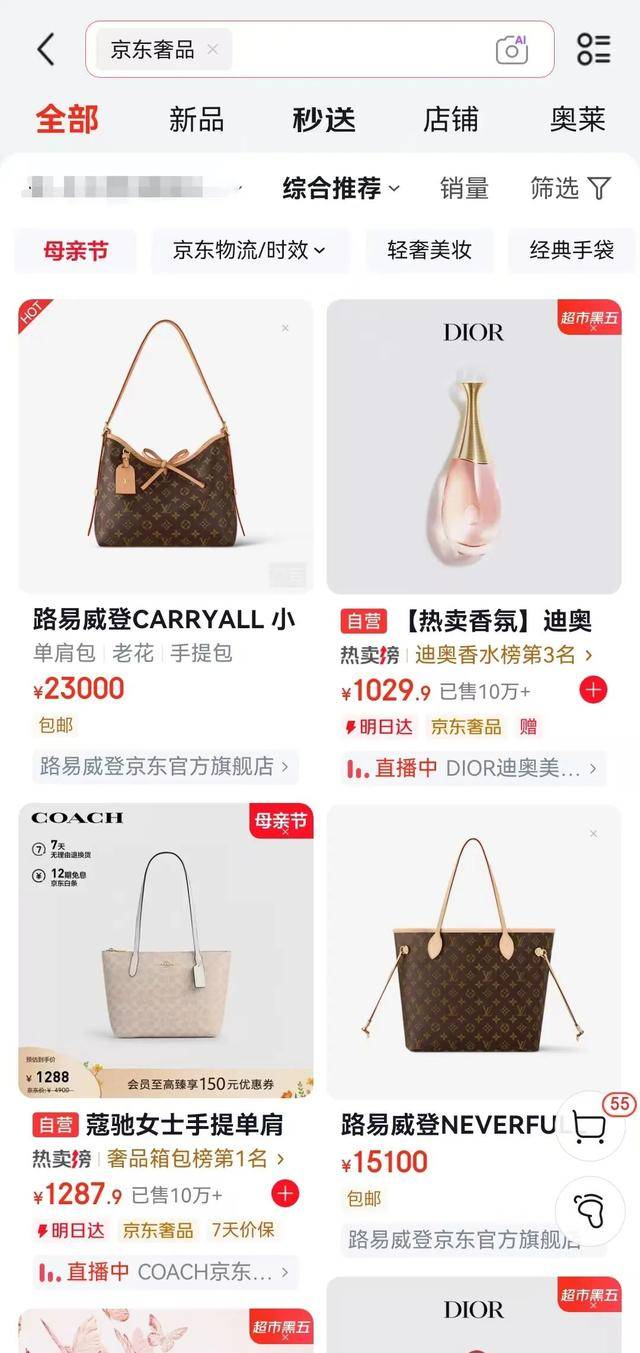The image size is (640, 1353).
Task: Select the 经典手袋 filter chip
Action: [572, 250]
